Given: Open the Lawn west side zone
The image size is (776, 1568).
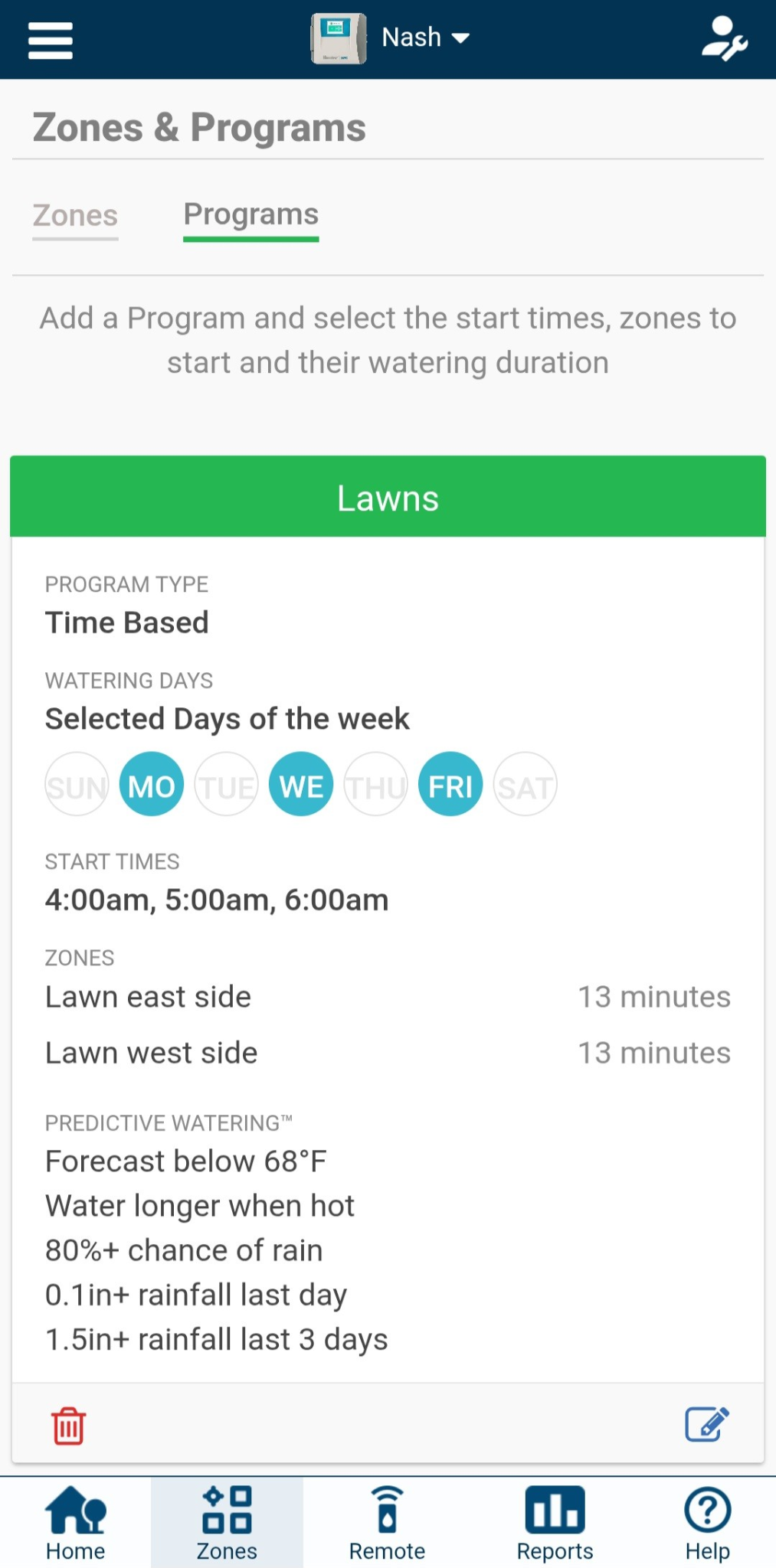Looking at the screenshot, I should click(150, 1052).
